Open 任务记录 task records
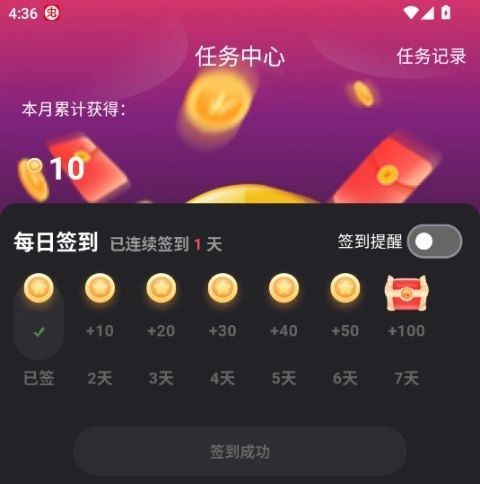Viewport: 480px width, 484px height. click(431, 56)
